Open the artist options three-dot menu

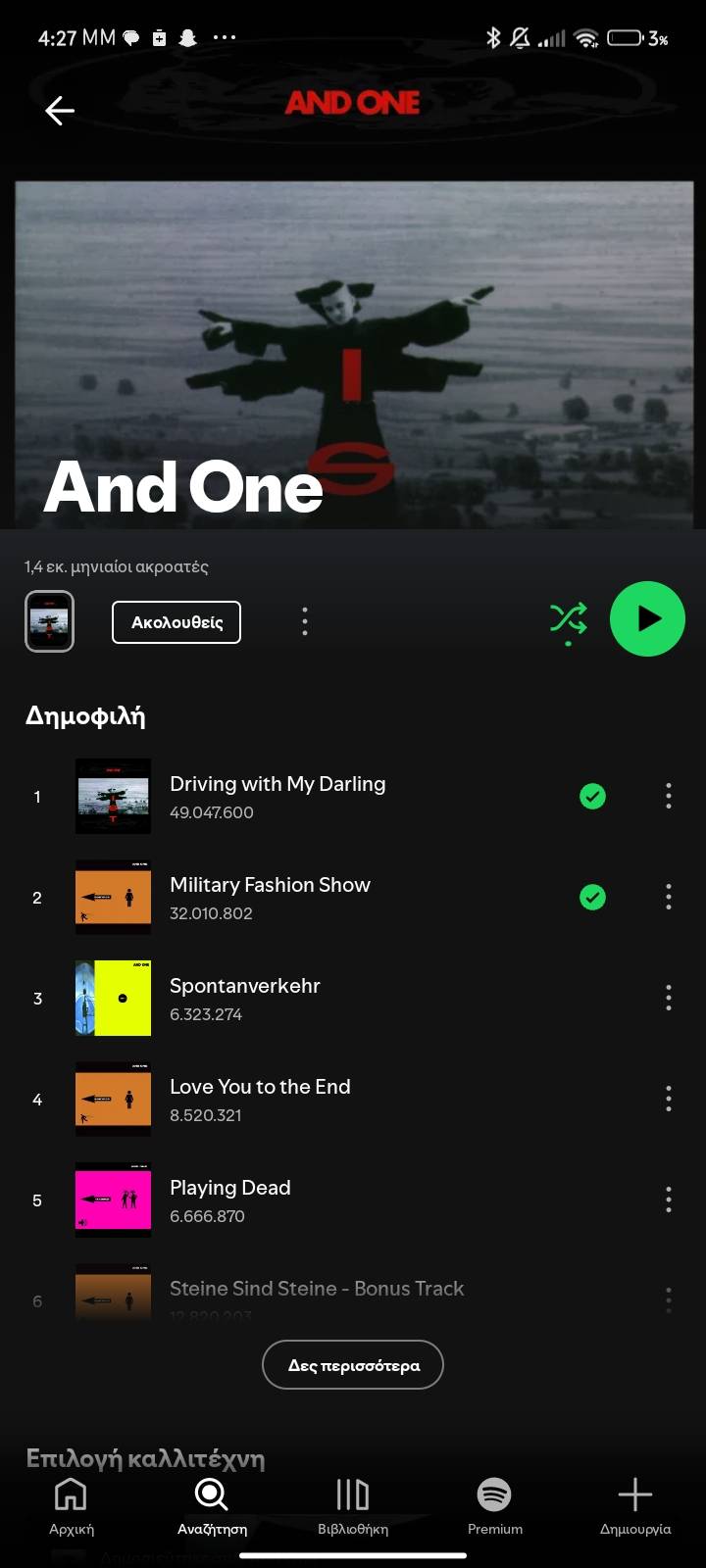305,621
